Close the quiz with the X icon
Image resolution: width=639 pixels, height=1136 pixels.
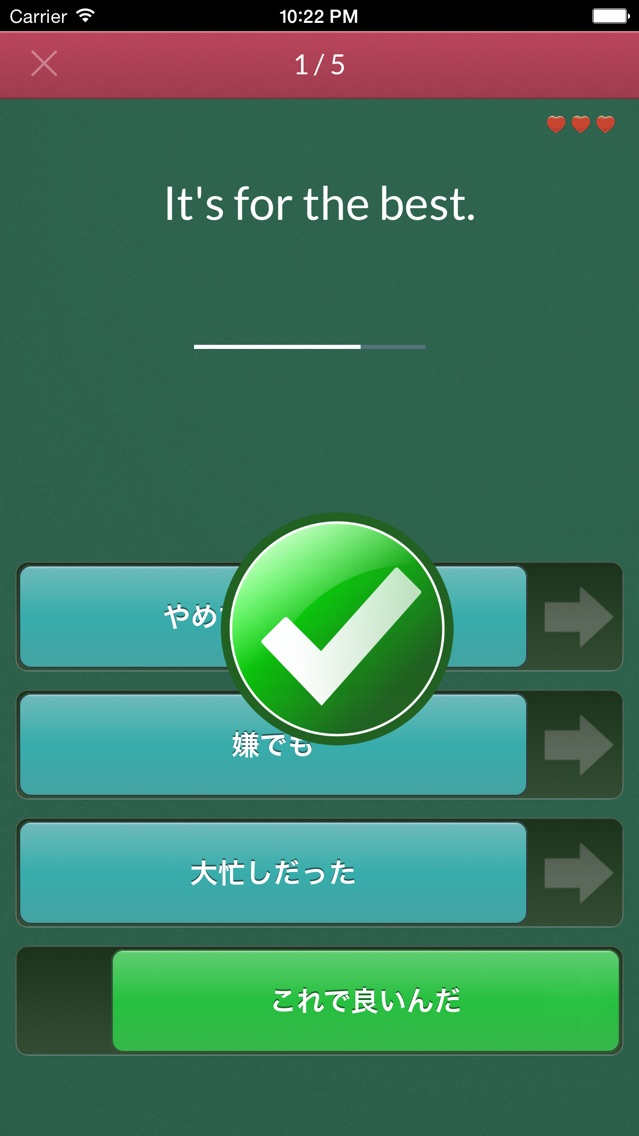pos(44,64)
